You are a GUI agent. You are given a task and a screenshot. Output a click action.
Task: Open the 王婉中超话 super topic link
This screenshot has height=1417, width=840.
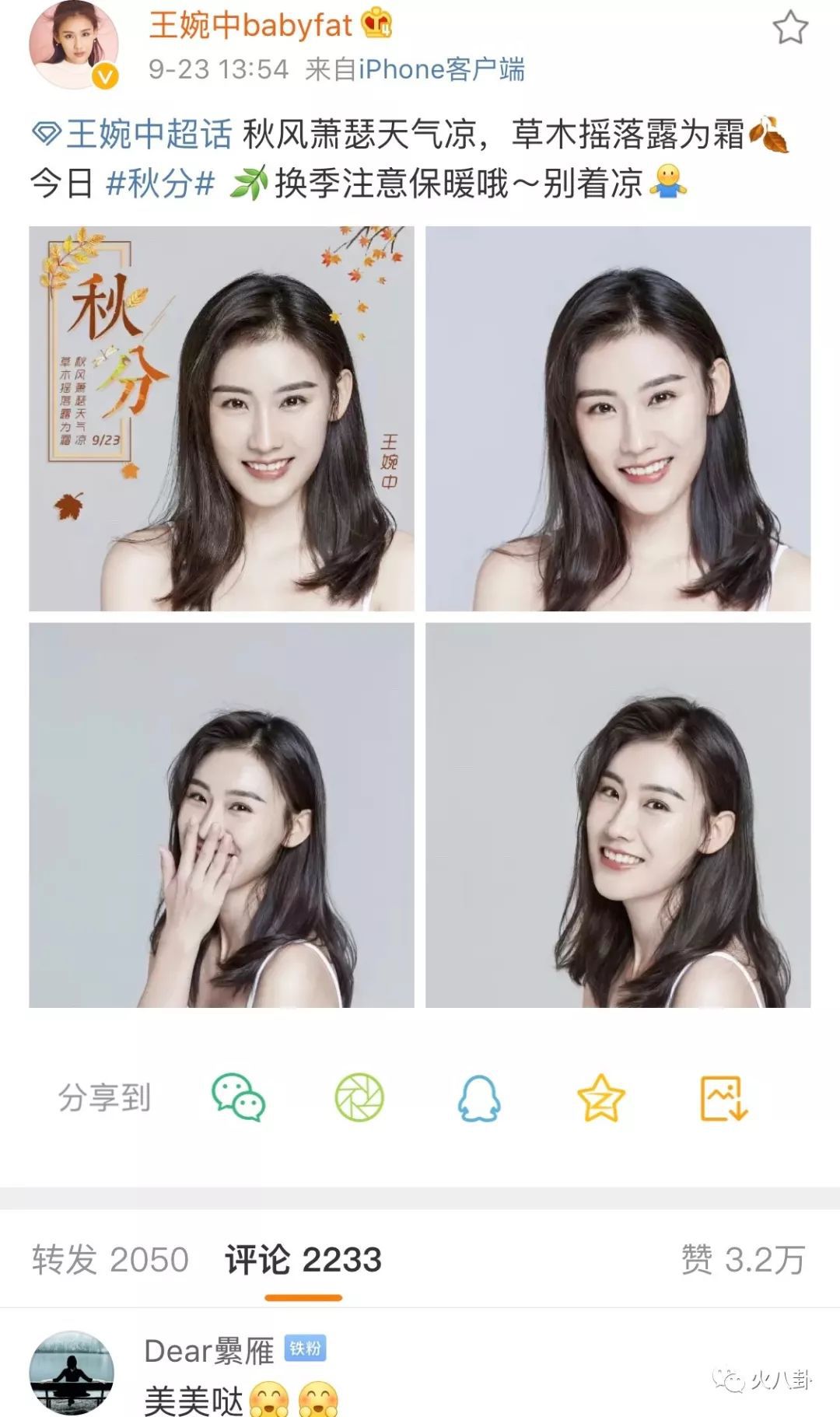pyautogui.click(x=133, y=134)
